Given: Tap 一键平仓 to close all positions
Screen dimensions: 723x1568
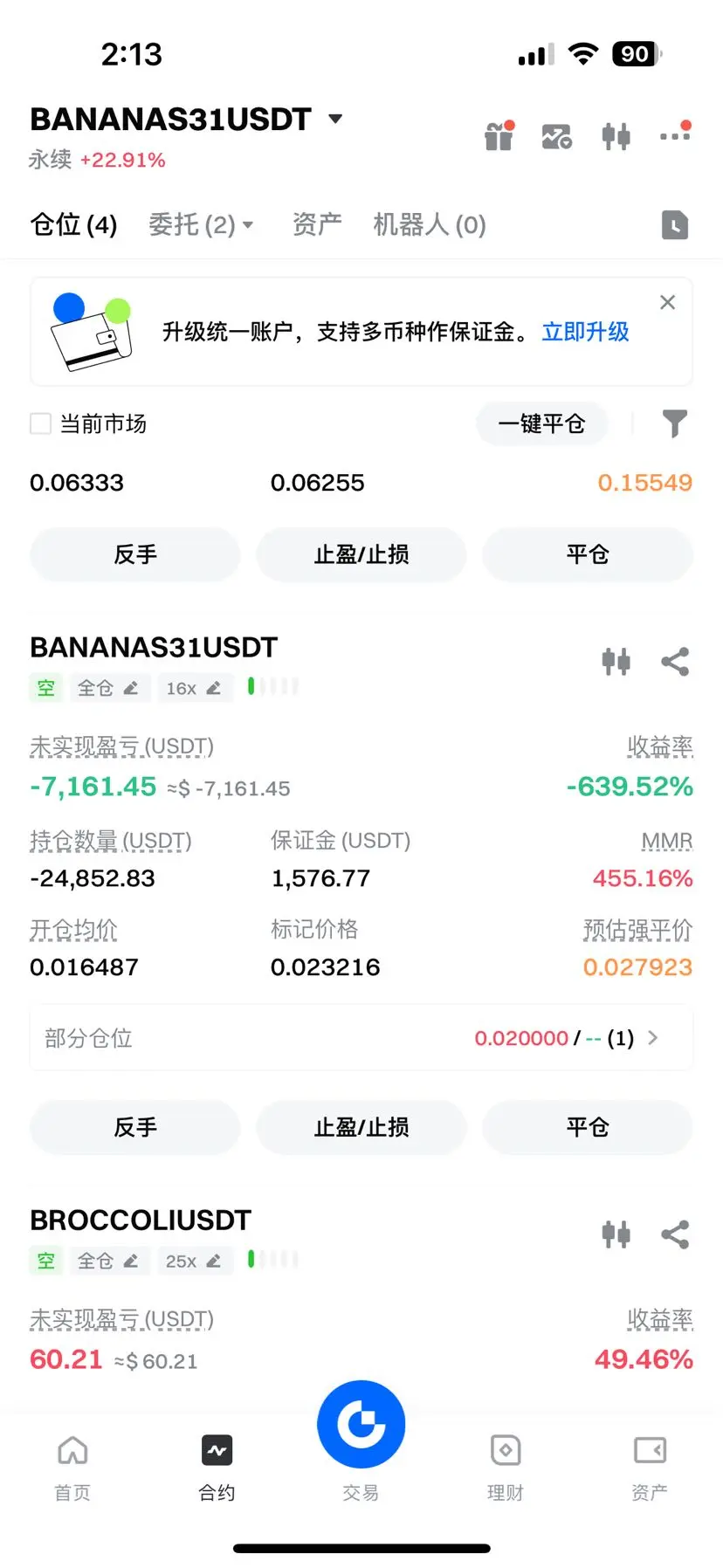Looking at the screenshot, I should (x=541, y=423).
